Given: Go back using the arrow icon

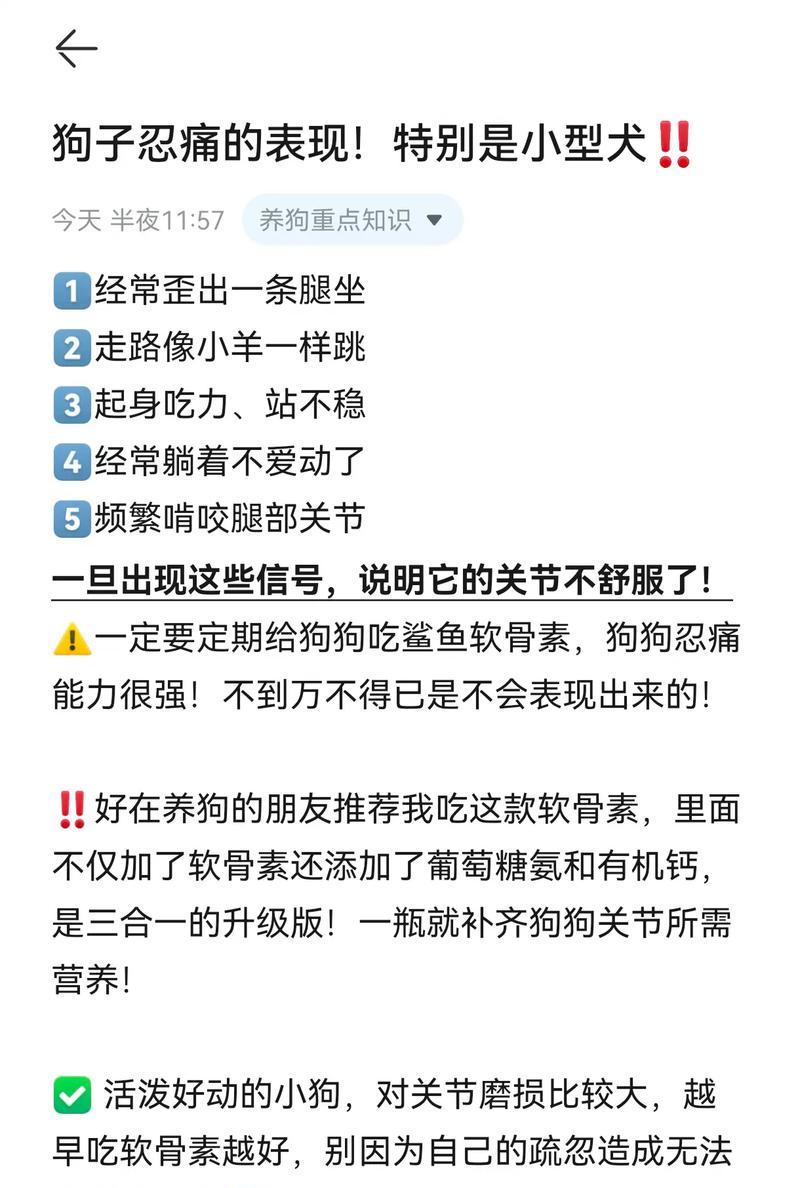Looking at the screenshot, I should 76,48.
